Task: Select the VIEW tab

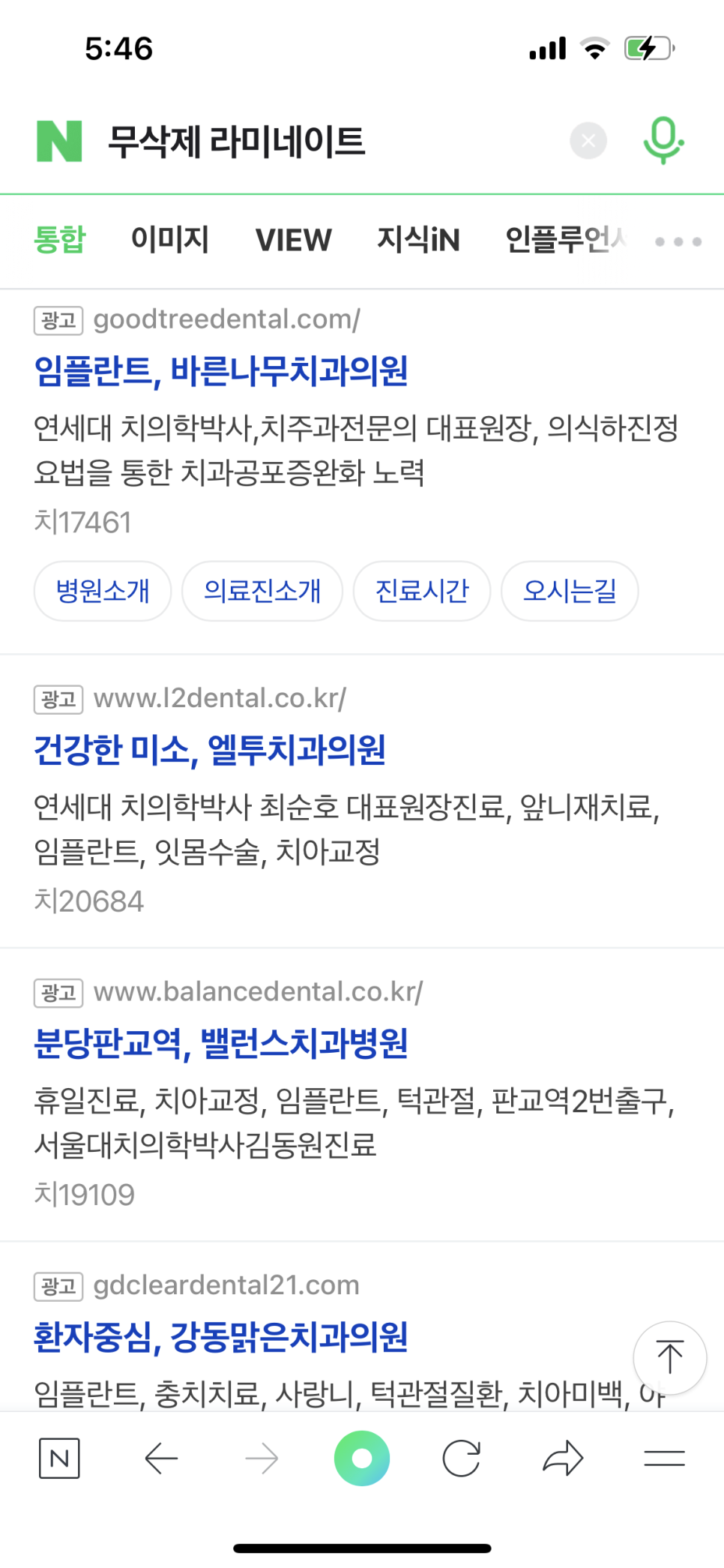Action: [293, 239]
